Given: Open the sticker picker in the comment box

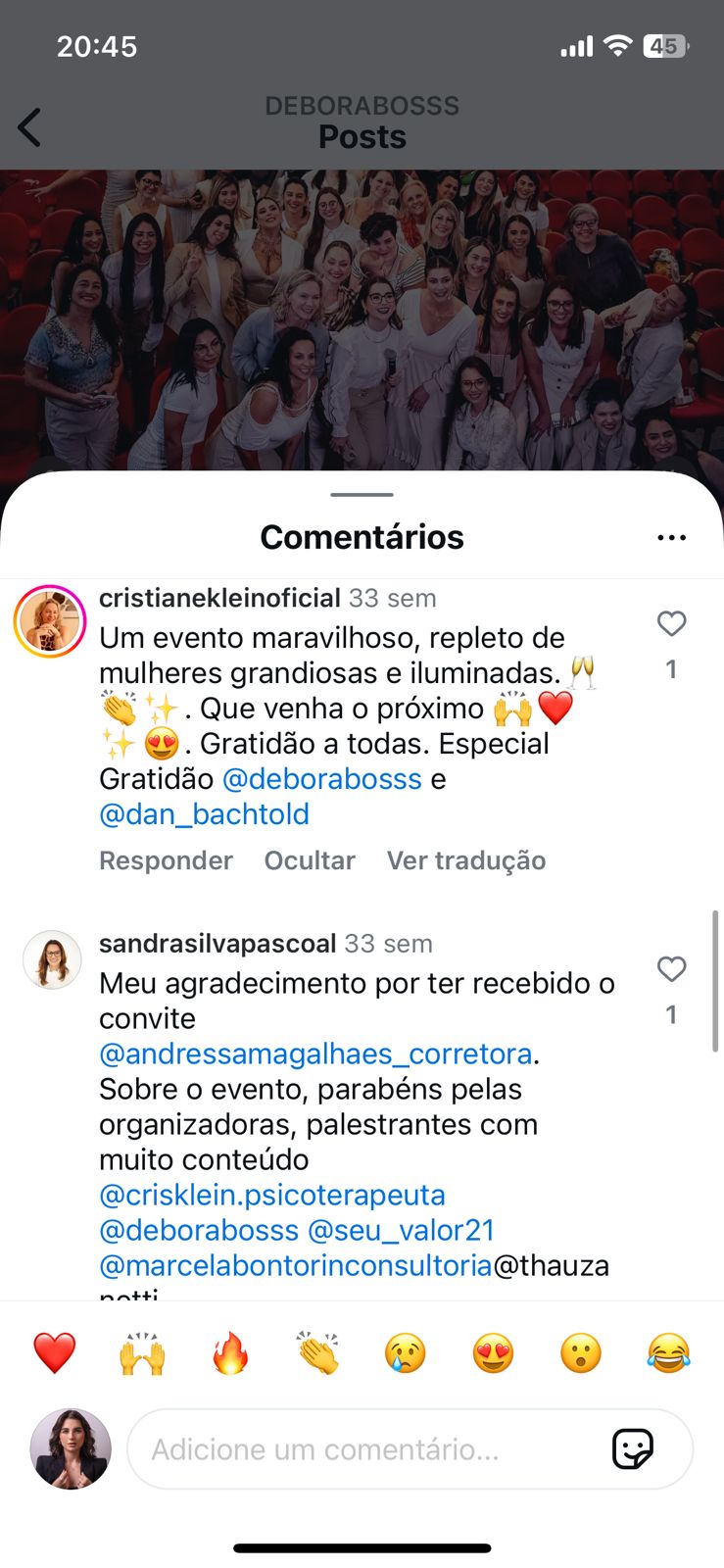Looking at the screenshot, I should [633, 1448].
